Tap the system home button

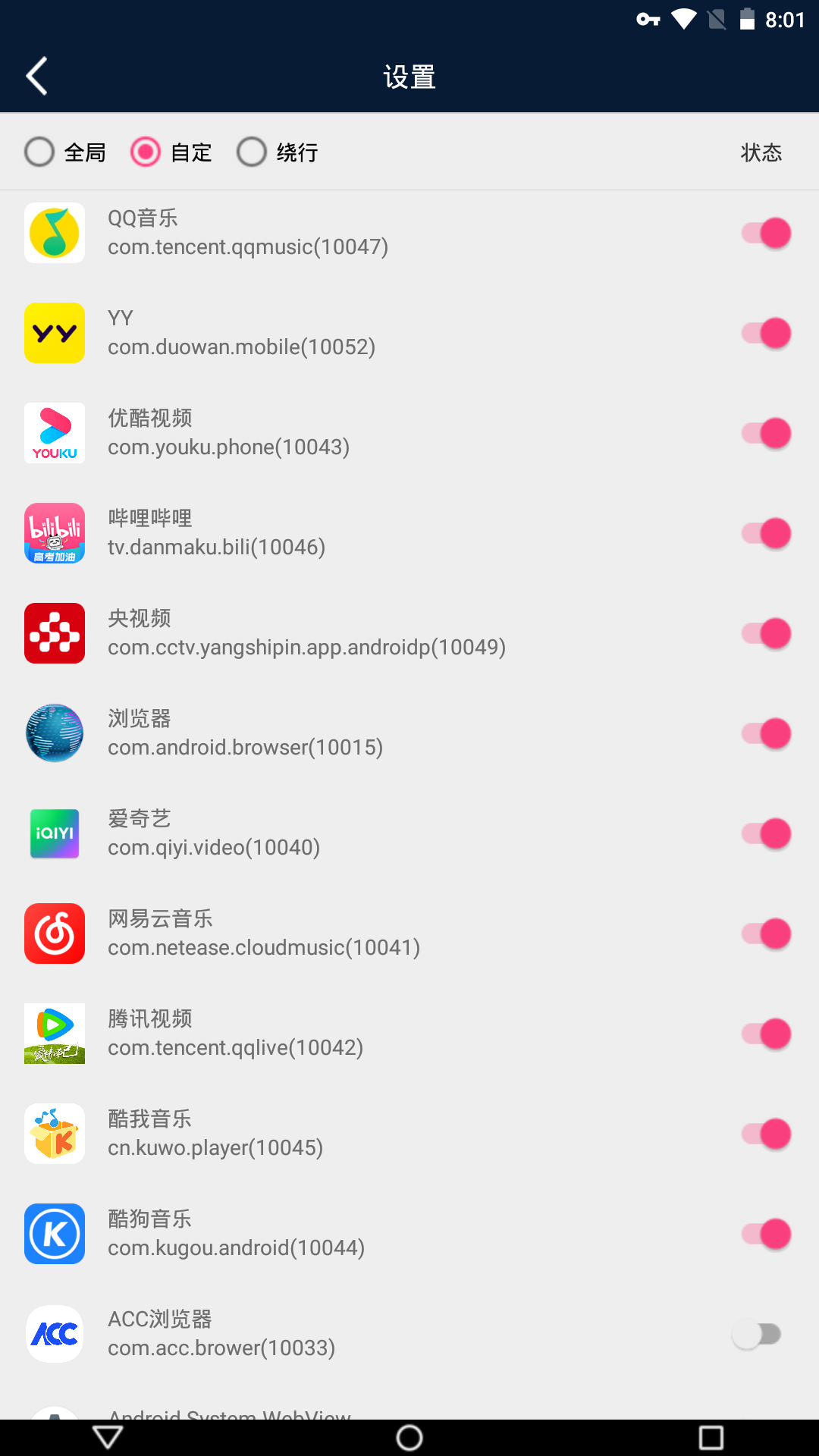pos(409,1437)
